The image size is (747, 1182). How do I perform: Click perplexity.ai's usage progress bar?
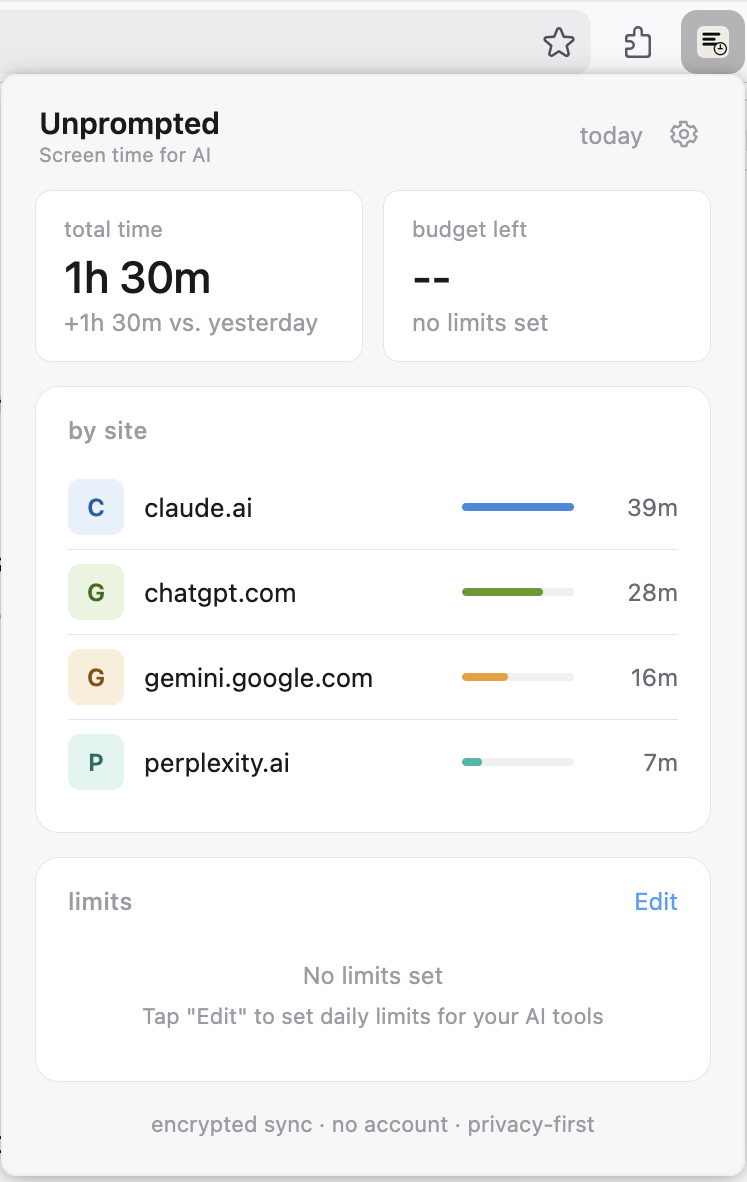(x=517, y=762)
